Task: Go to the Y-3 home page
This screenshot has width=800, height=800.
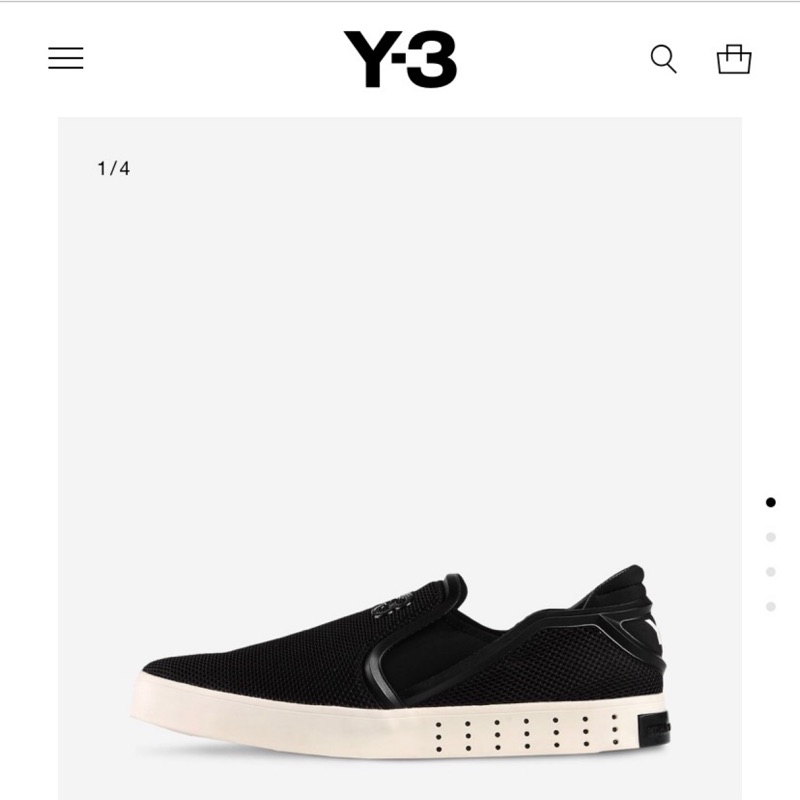Action: coord(400,59)
